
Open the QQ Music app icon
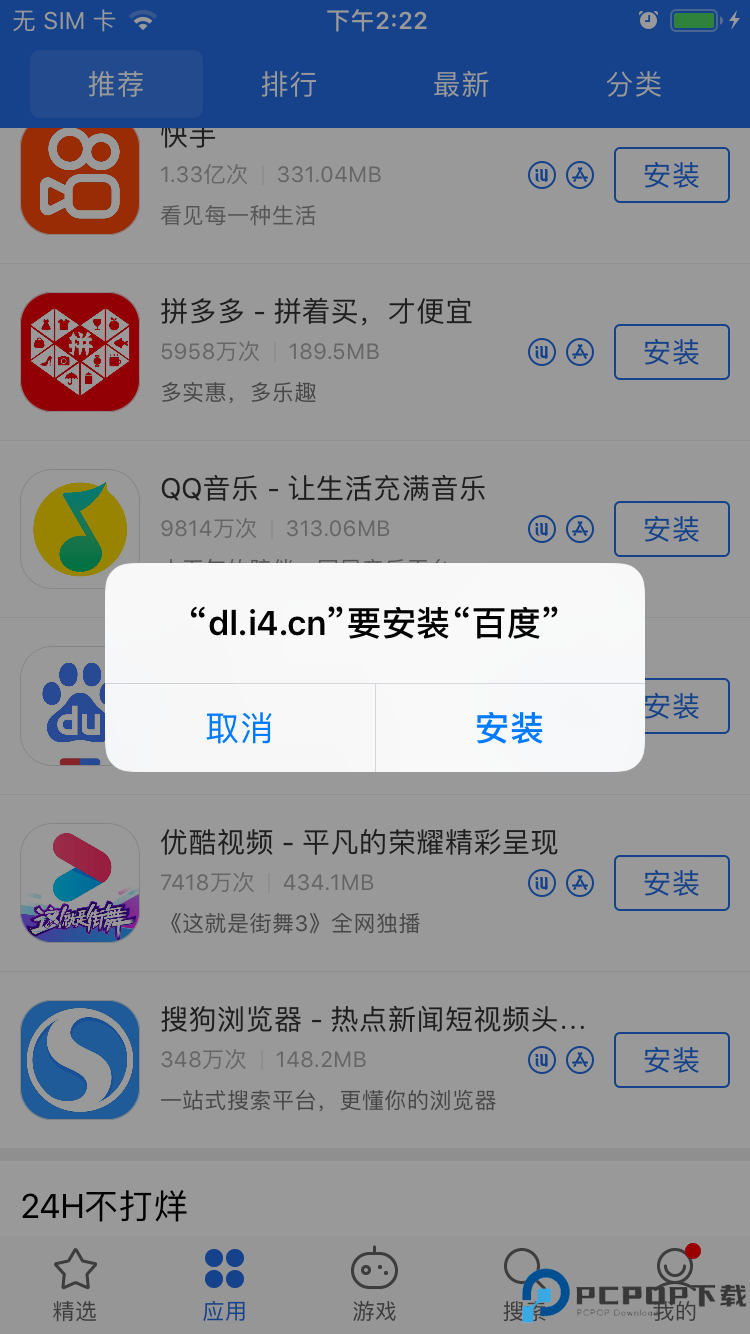80,529
